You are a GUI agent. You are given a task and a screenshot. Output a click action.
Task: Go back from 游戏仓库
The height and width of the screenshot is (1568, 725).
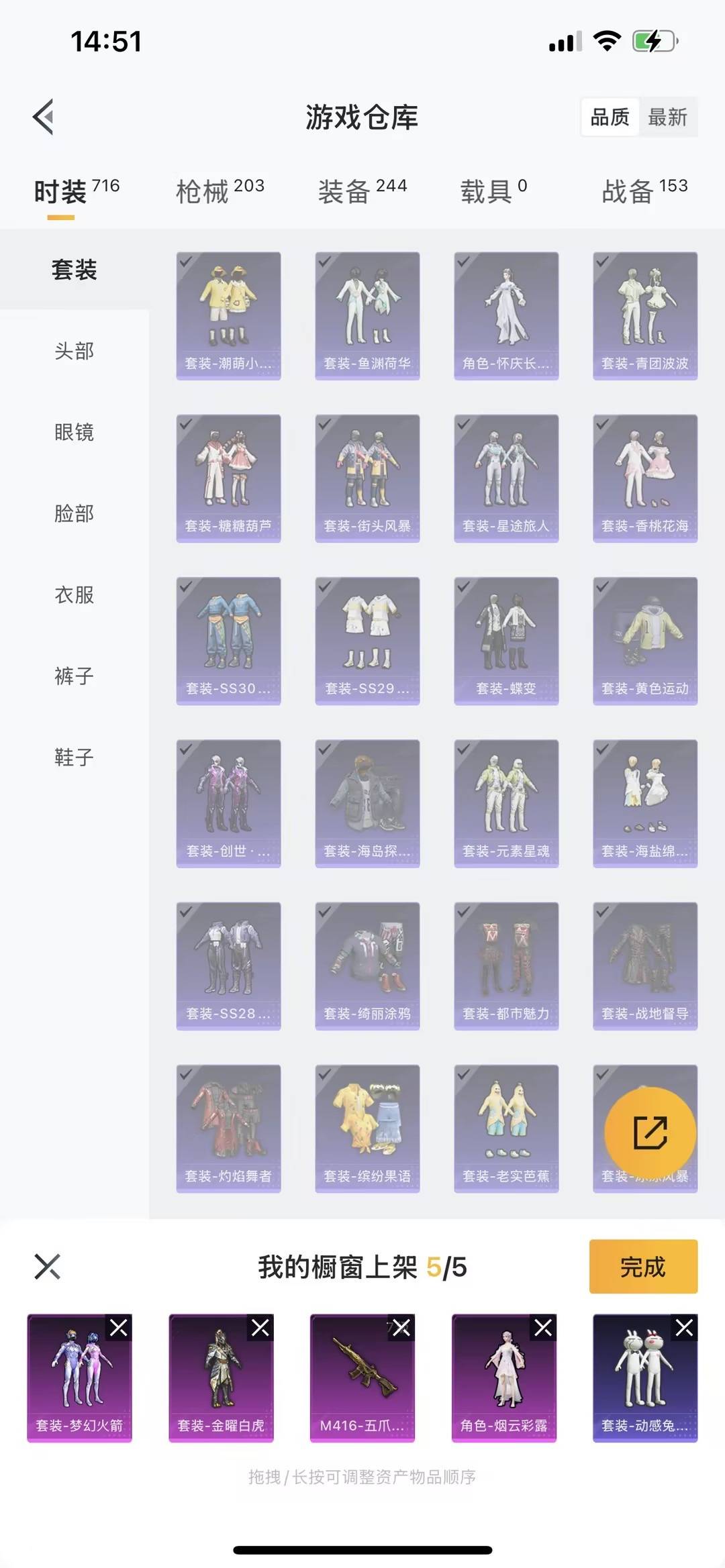pyautogui.click(x=44, y=117)
